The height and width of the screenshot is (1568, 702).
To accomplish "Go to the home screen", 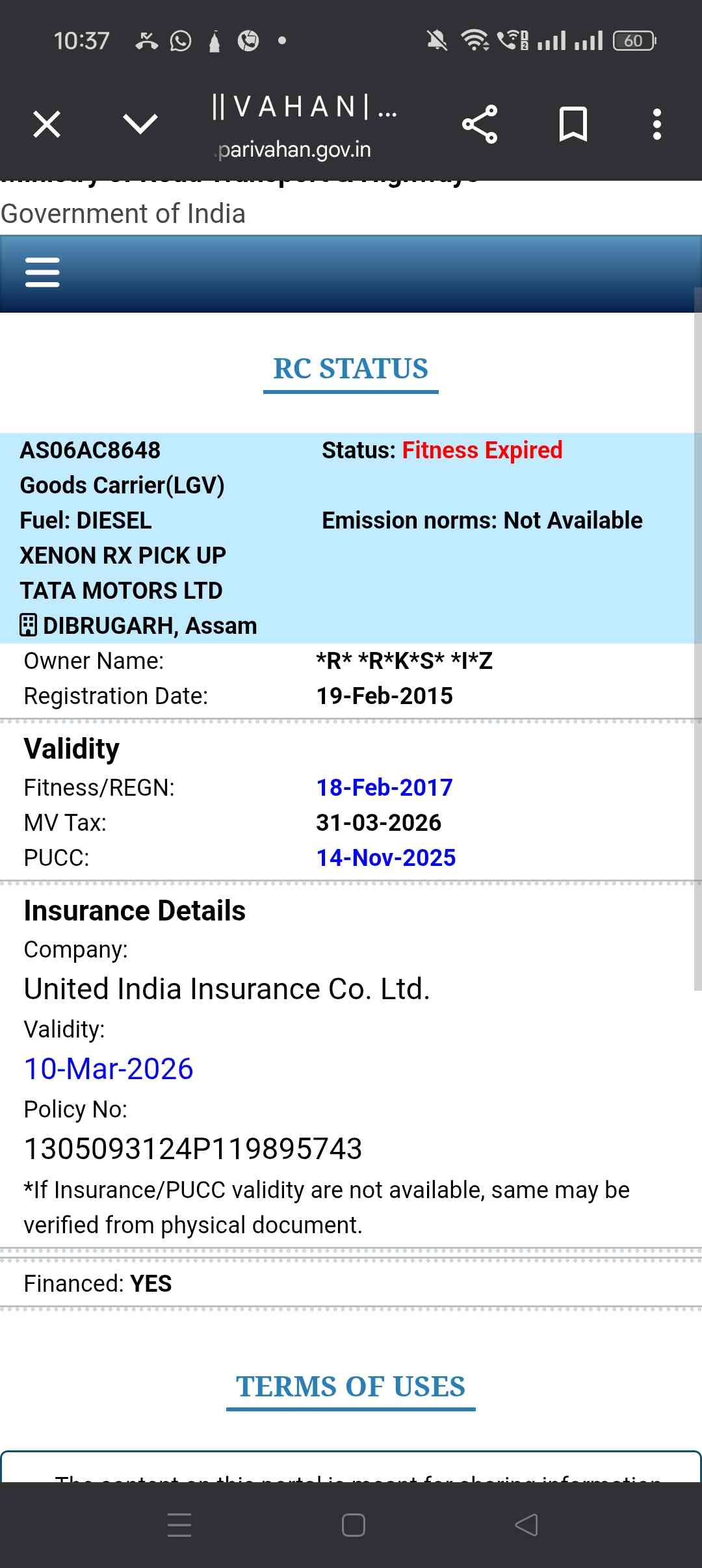I will 353,1524.
